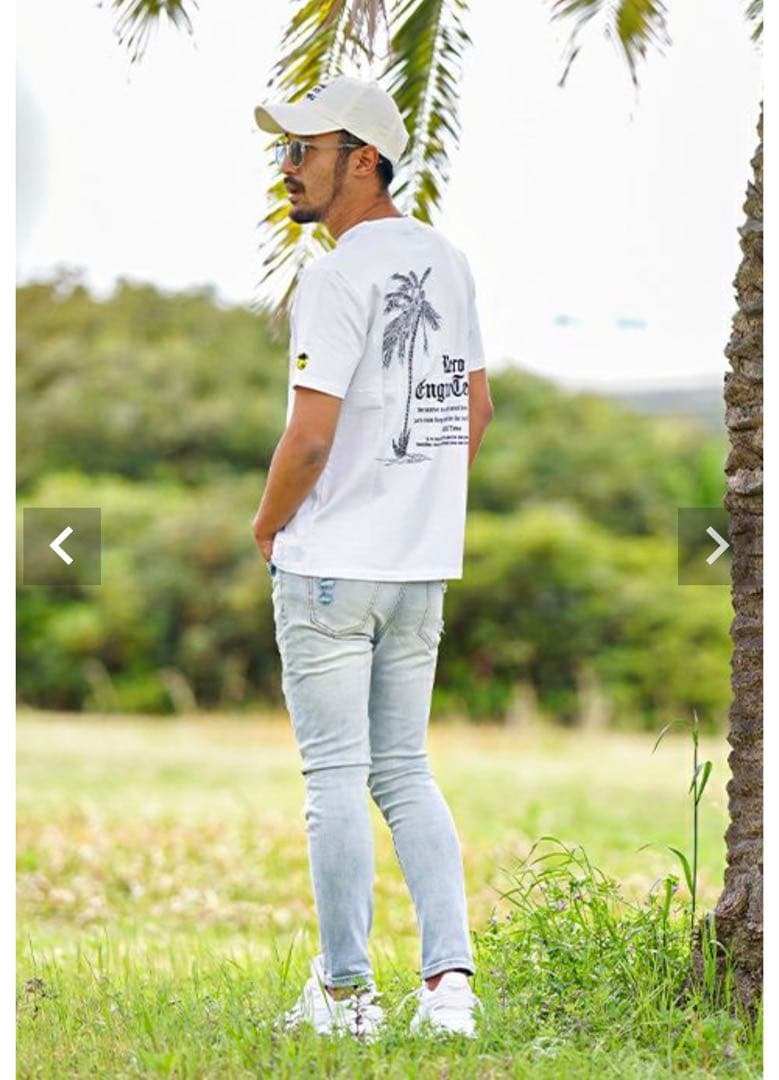Go to the previous product photo

pyautogui.click(x=62, y=546)
